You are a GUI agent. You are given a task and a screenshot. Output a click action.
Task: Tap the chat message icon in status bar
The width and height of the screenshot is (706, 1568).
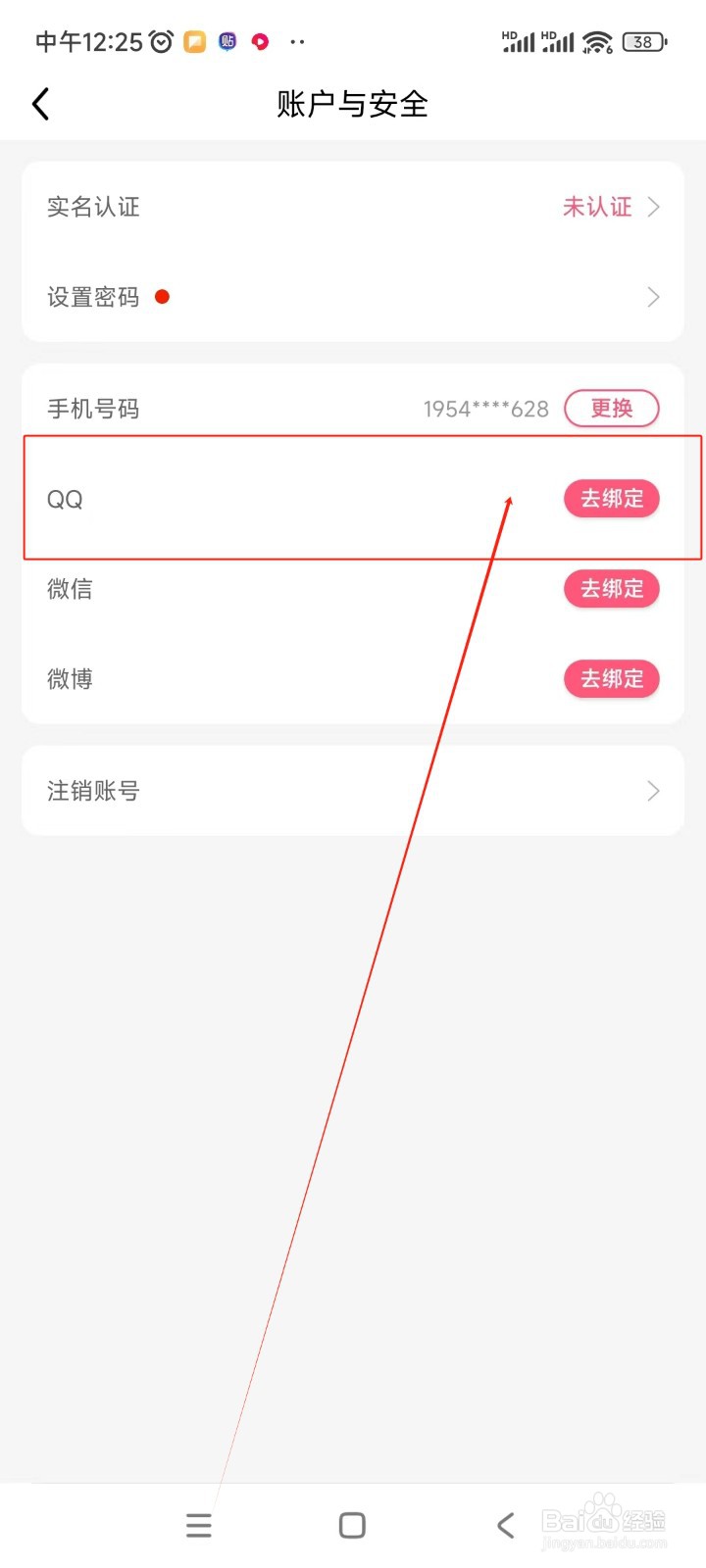pos(194,41)
